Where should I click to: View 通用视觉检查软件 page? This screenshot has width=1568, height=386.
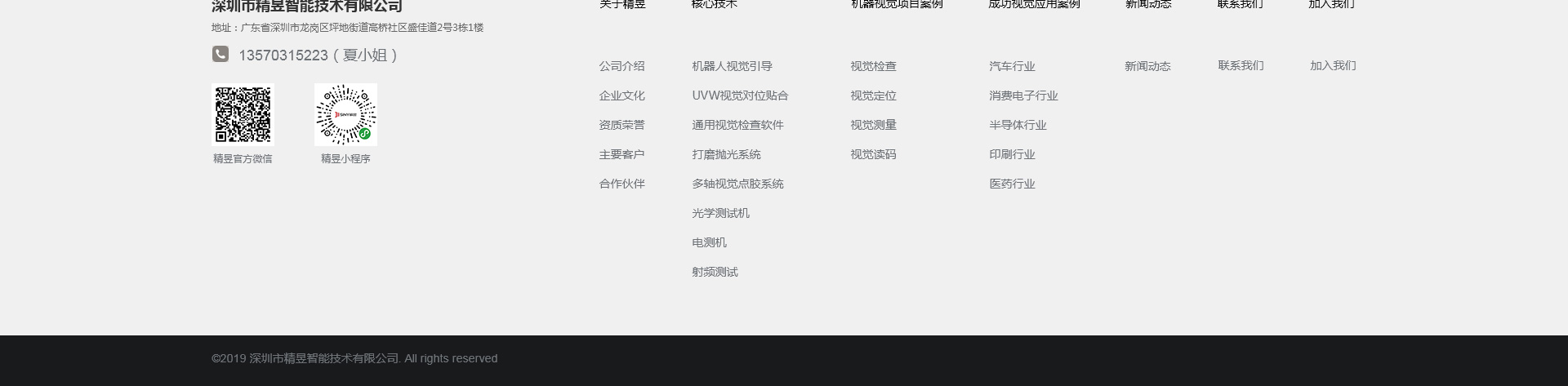click(737, 125)
